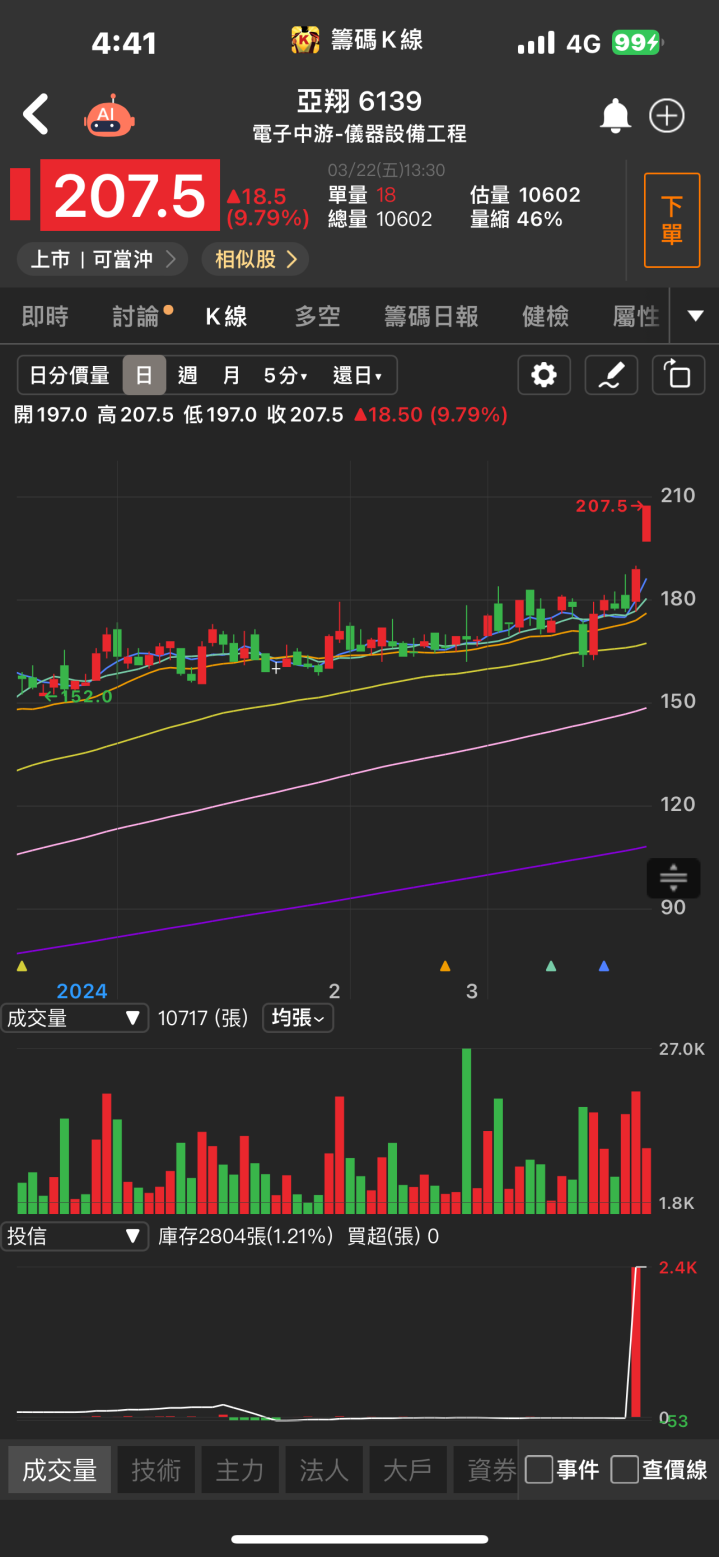719x1557 pixels.
Task: Open the 相似股 similar stocks chip
Action: point(256,260)
